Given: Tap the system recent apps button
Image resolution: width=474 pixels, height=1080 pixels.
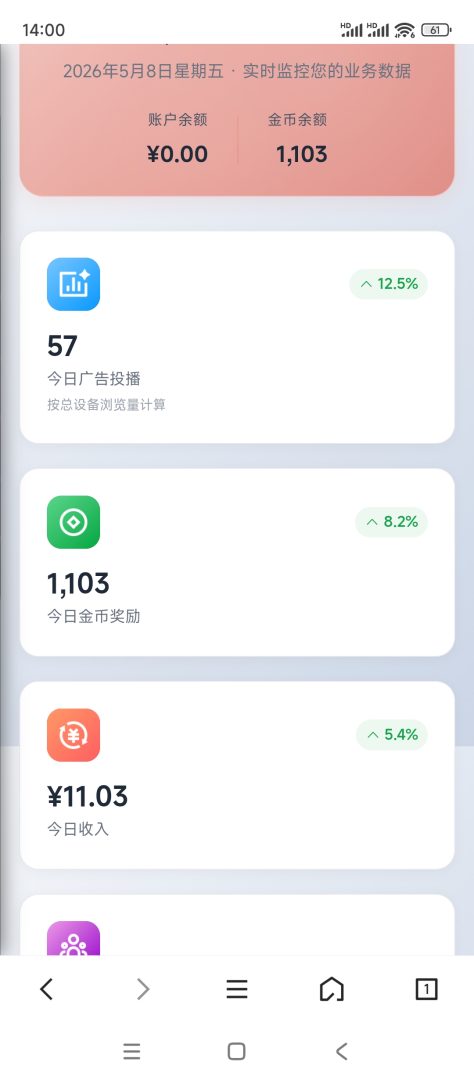Looking at the screenshot, I should click(132, 1051).
